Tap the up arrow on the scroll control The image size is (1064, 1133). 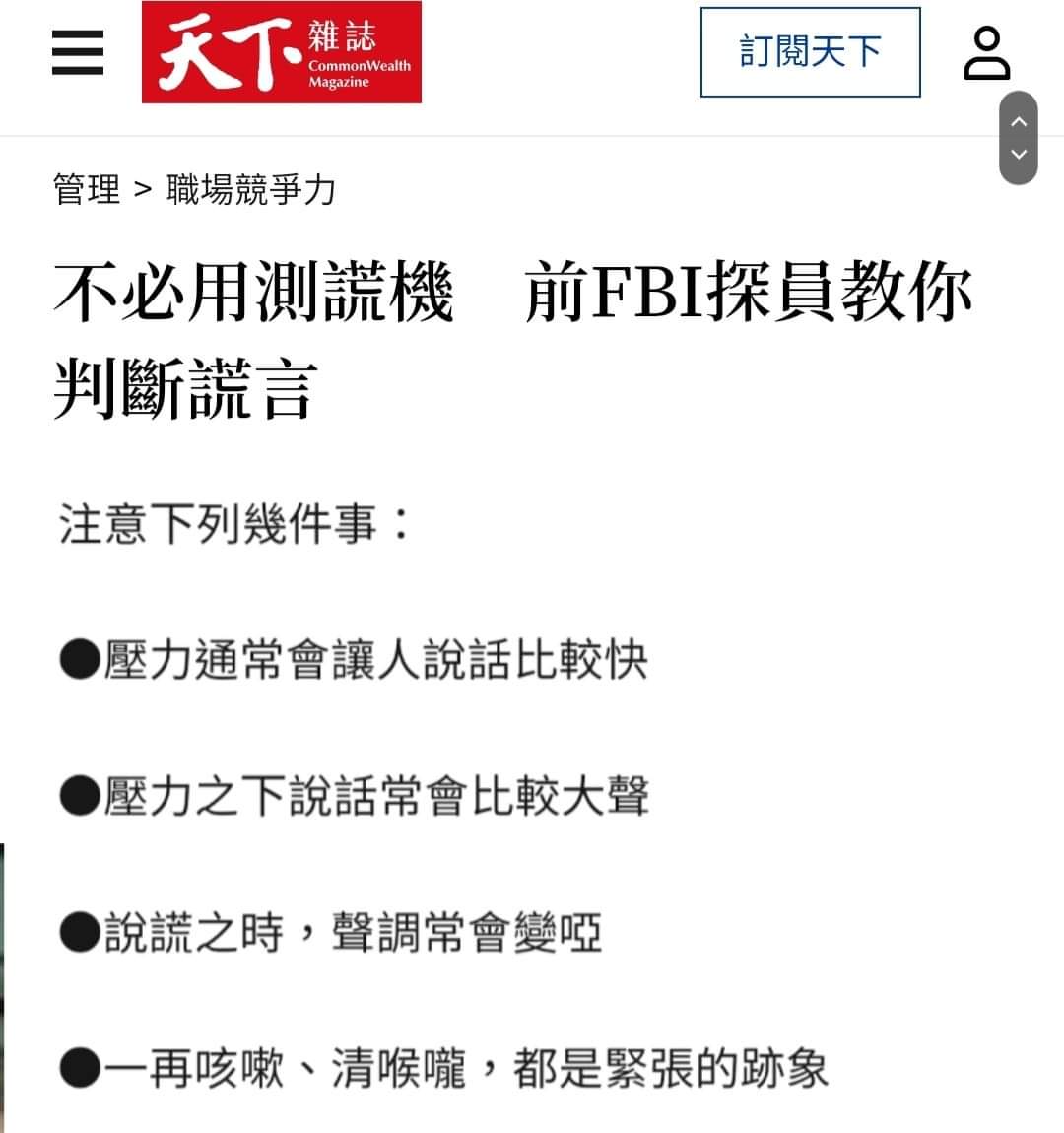pos(1019,122)
